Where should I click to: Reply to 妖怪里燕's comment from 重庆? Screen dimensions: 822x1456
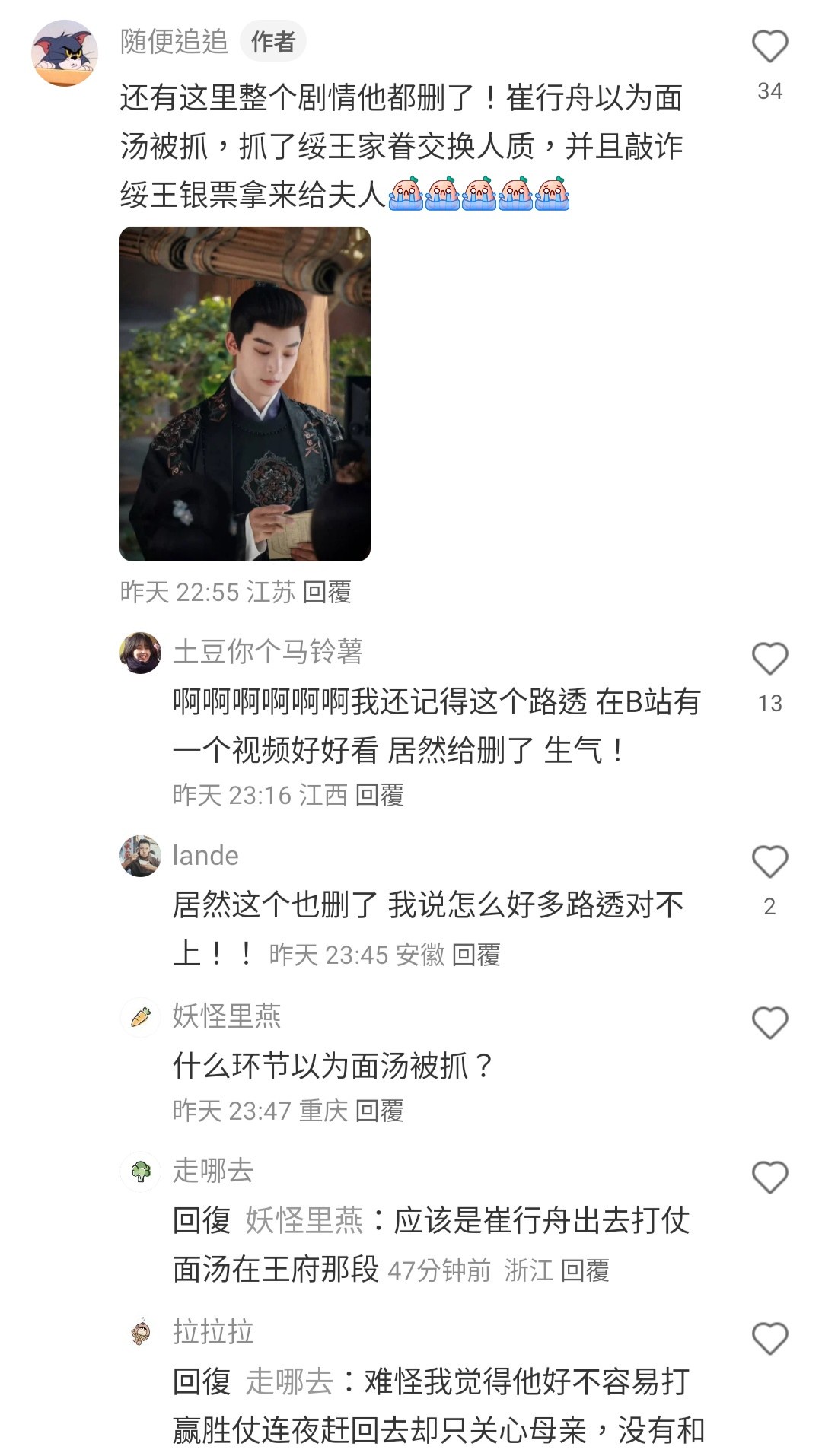[380, 1111]
